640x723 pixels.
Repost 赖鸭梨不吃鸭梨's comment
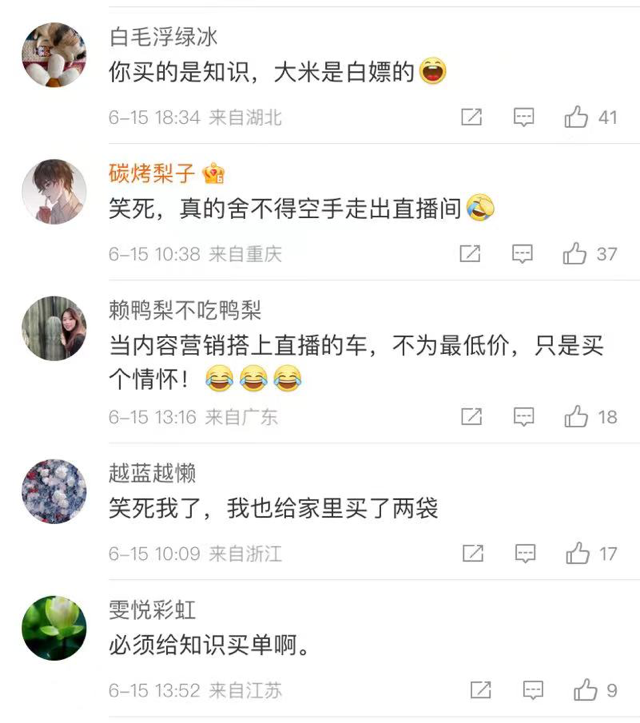click(471, 417)
